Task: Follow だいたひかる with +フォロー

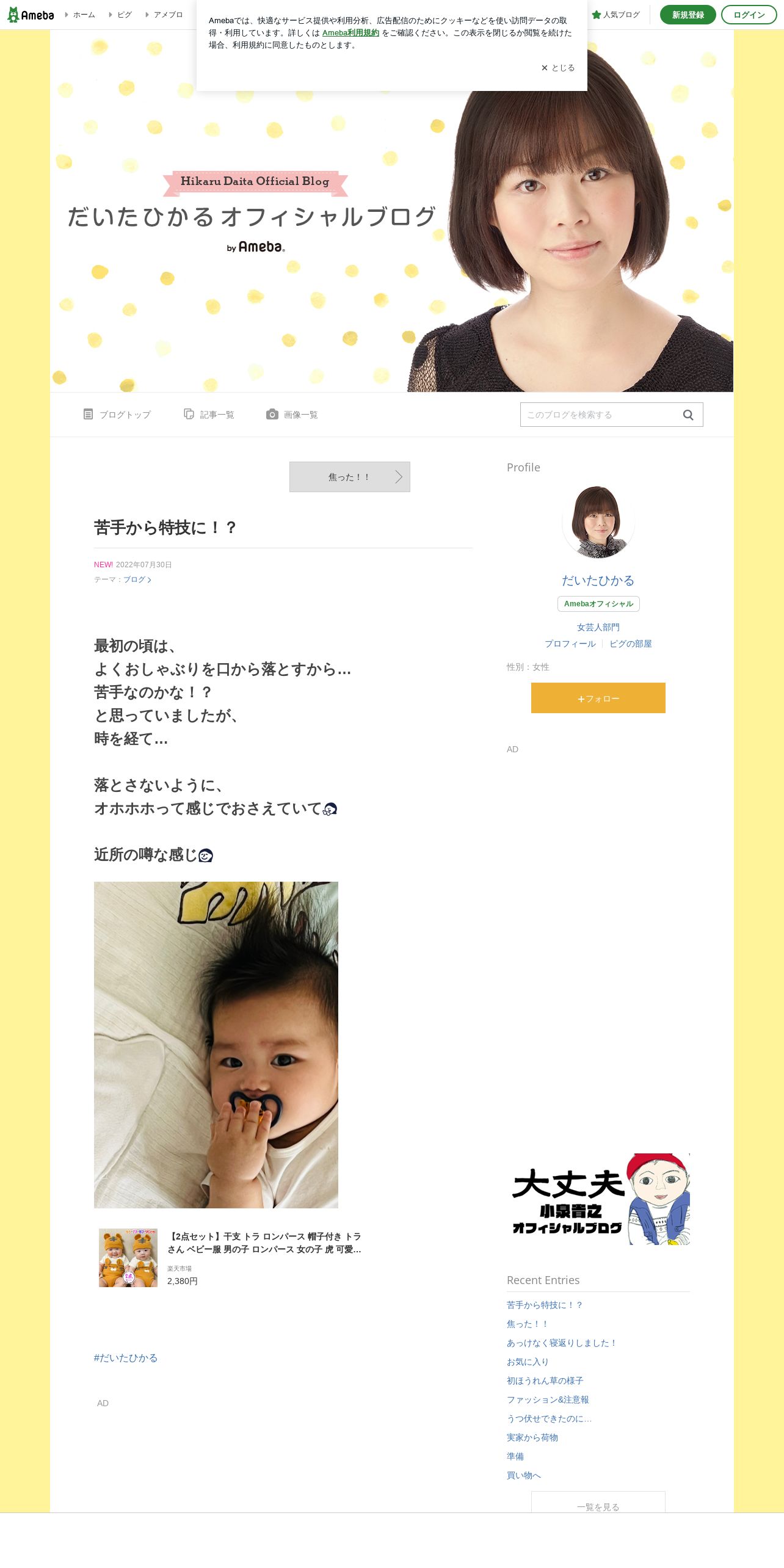Action: coord(598,698)
